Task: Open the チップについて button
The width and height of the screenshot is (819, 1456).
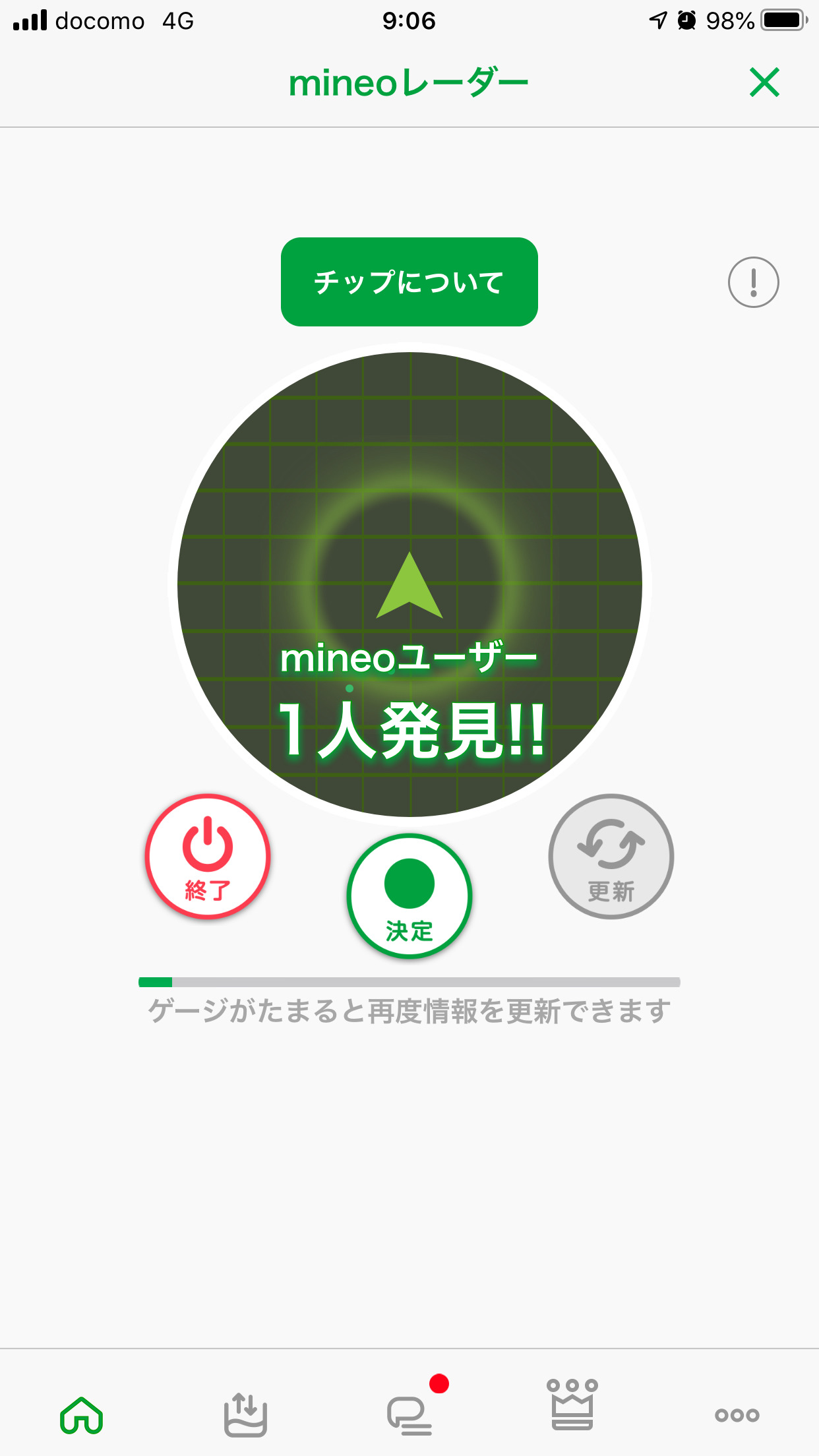Action: 409,282
